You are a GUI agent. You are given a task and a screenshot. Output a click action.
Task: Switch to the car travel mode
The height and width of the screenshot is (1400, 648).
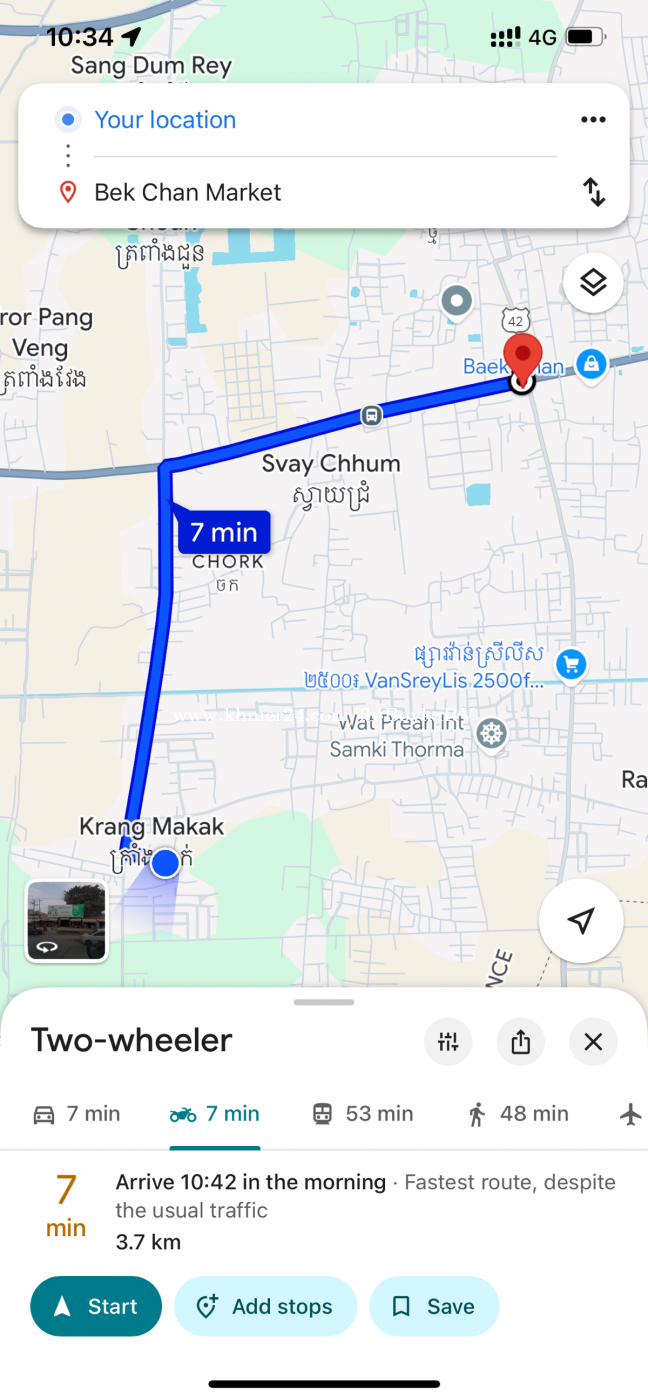(x=76, y=1114)
